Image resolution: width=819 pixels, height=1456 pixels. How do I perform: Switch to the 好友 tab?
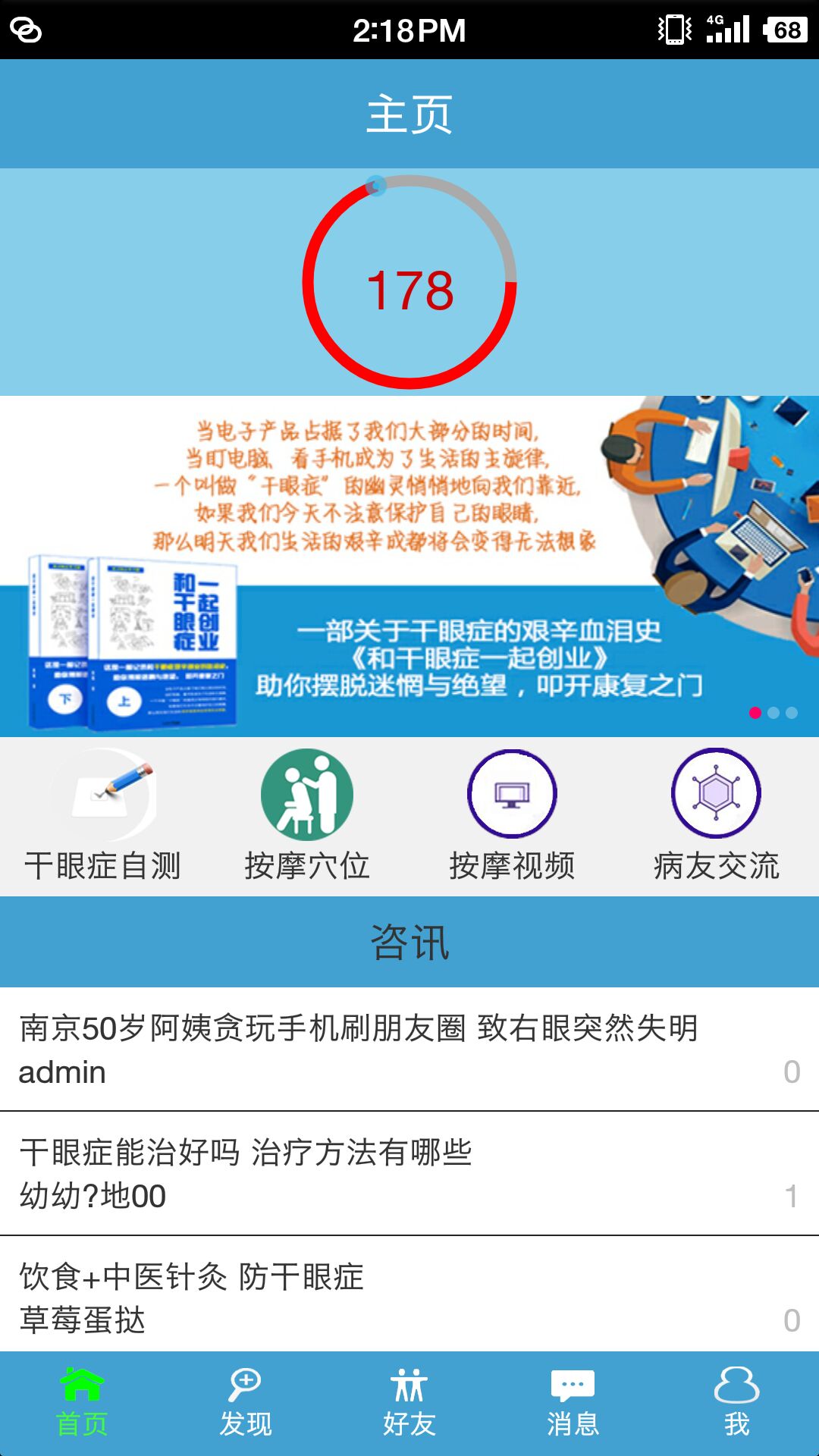tap(409, 1403)
